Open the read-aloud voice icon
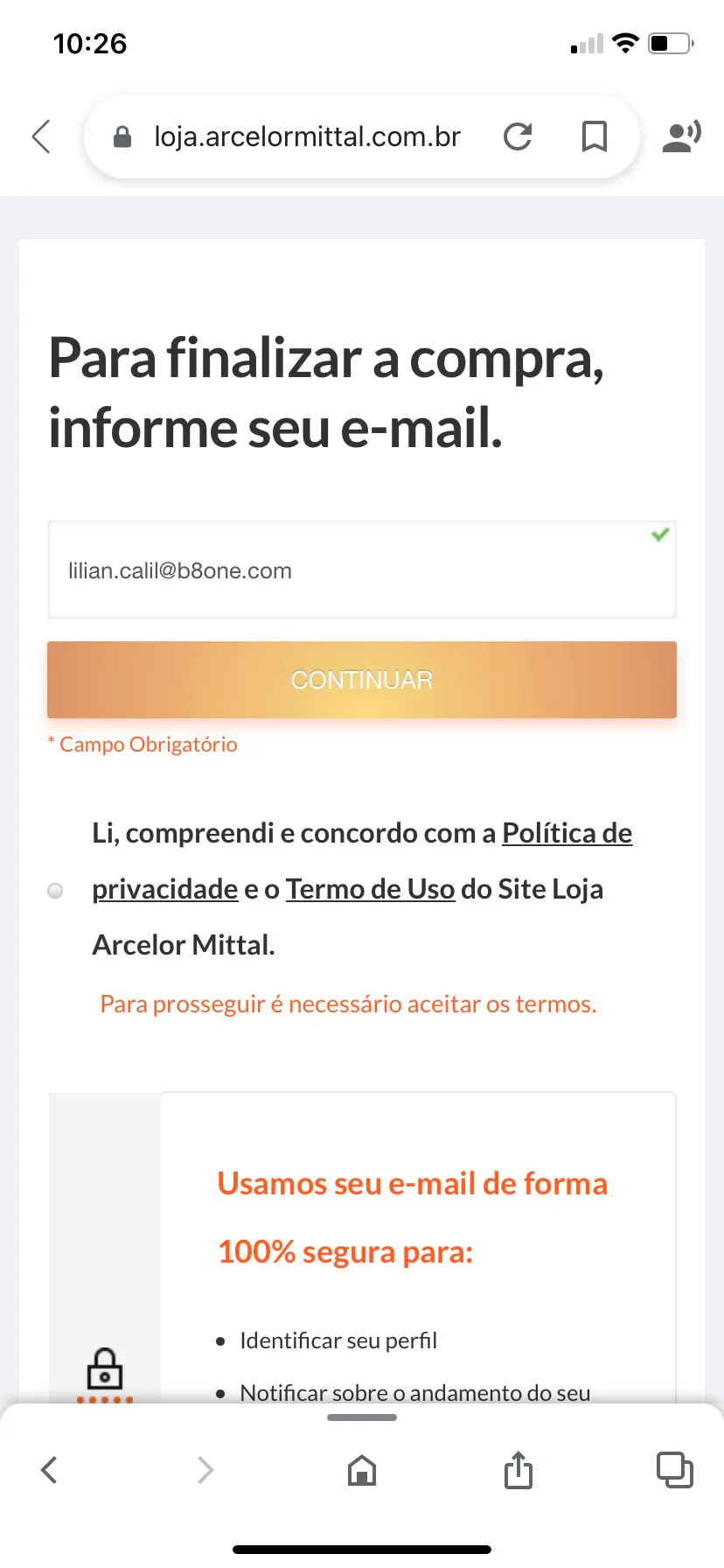Viewport: 724px width, 1568px height. pos(681,136)
